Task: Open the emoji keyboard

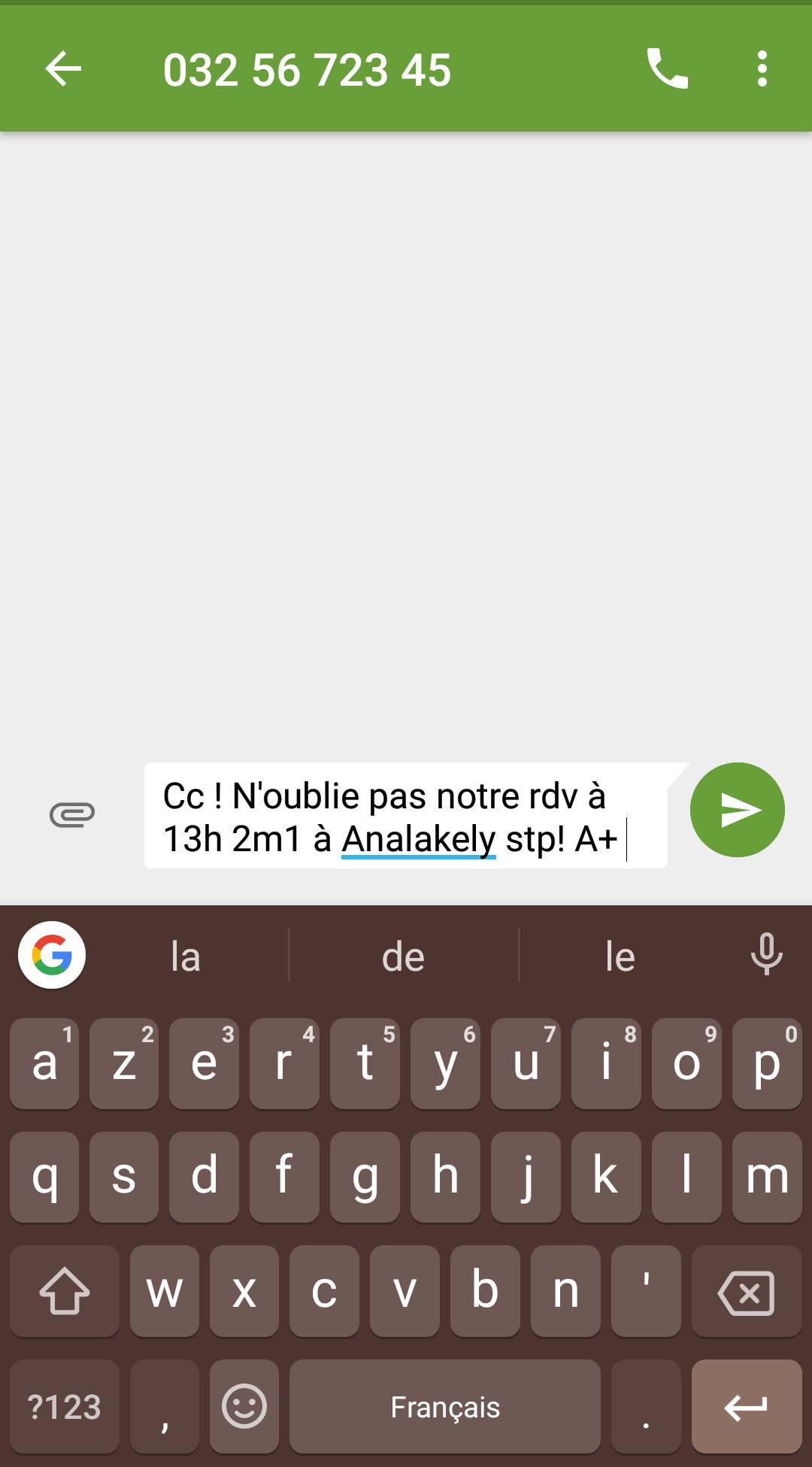Action: click(x=244, y=1406)
